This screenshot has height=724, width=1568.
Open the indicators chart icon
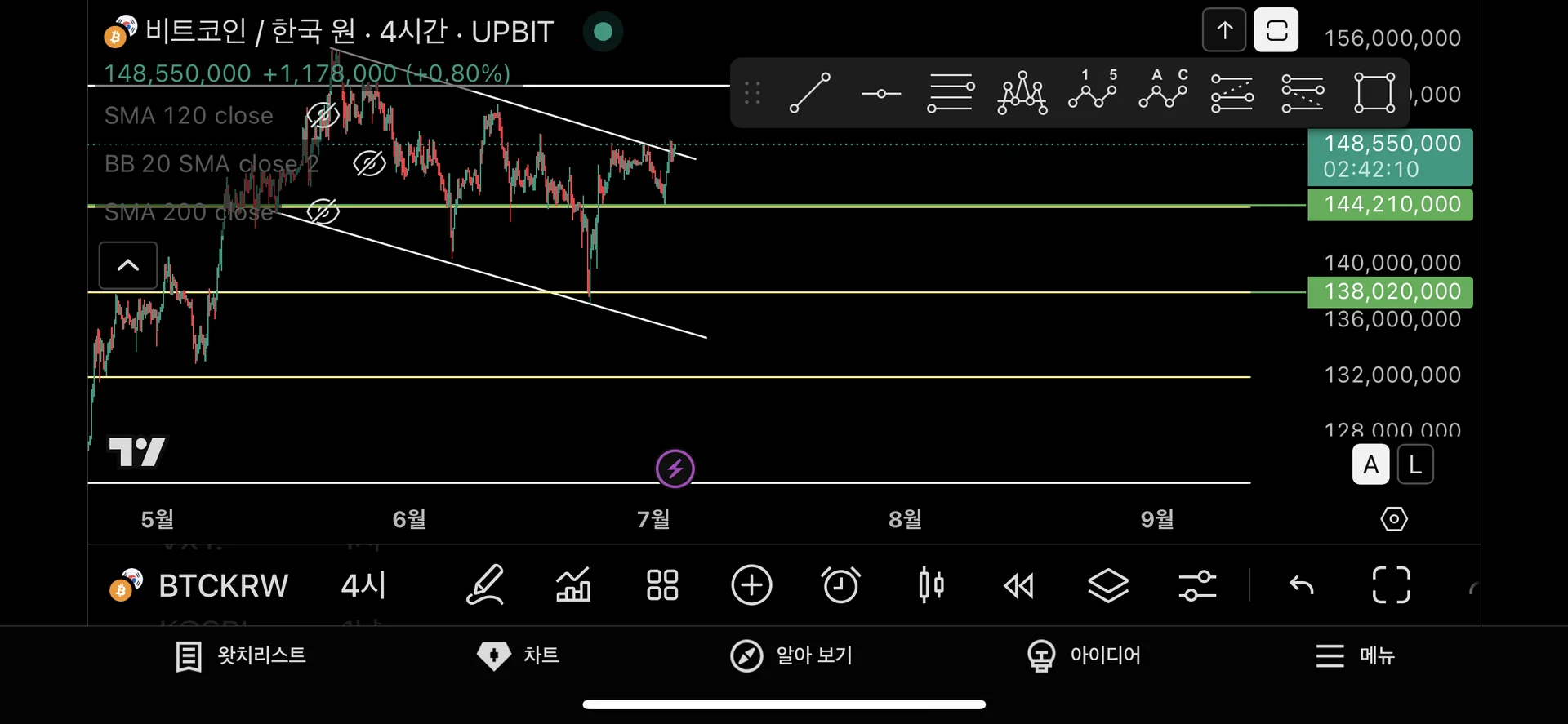coord(573,585)
